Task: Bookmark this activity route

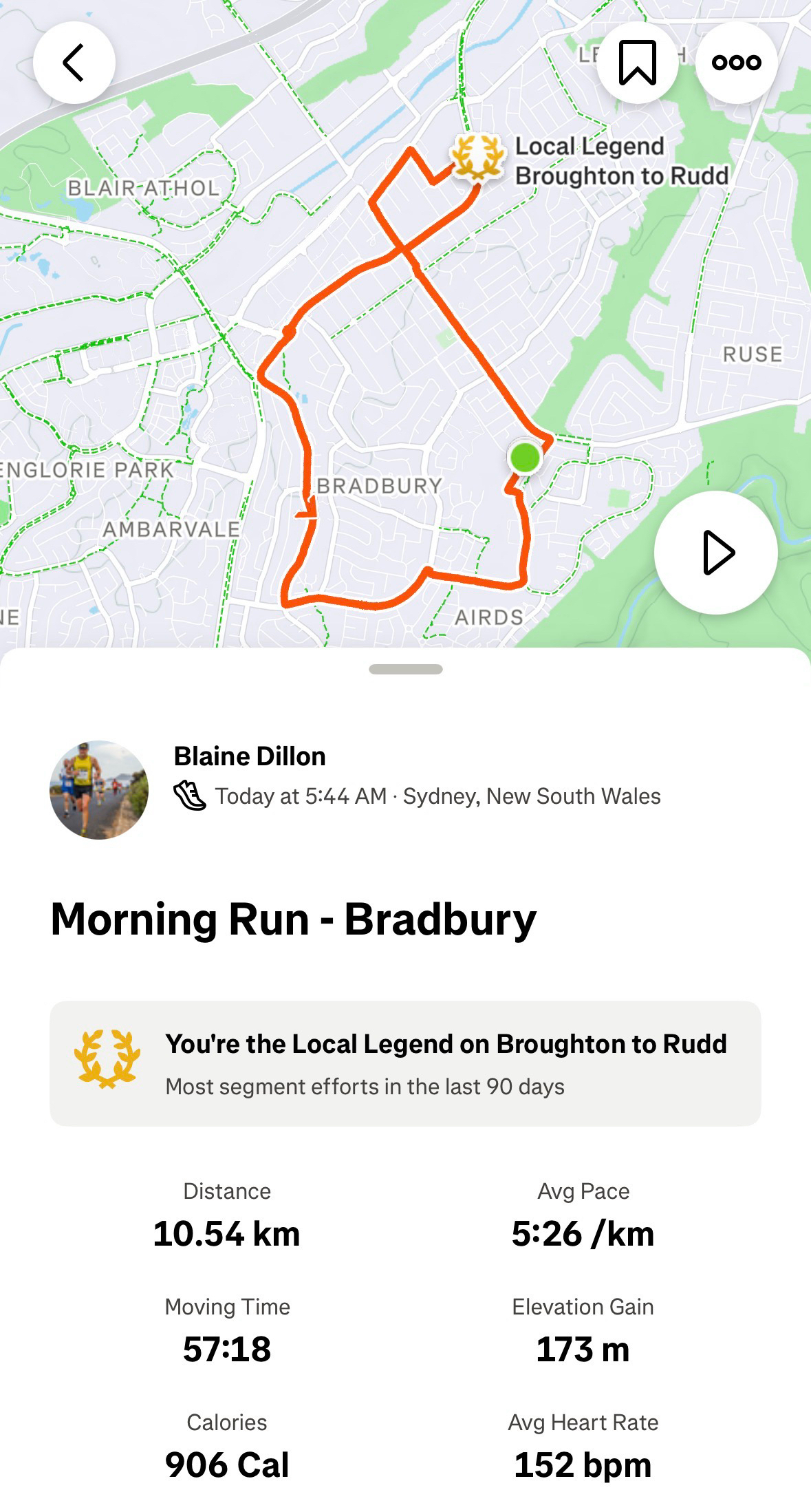Action: point(637,63)
